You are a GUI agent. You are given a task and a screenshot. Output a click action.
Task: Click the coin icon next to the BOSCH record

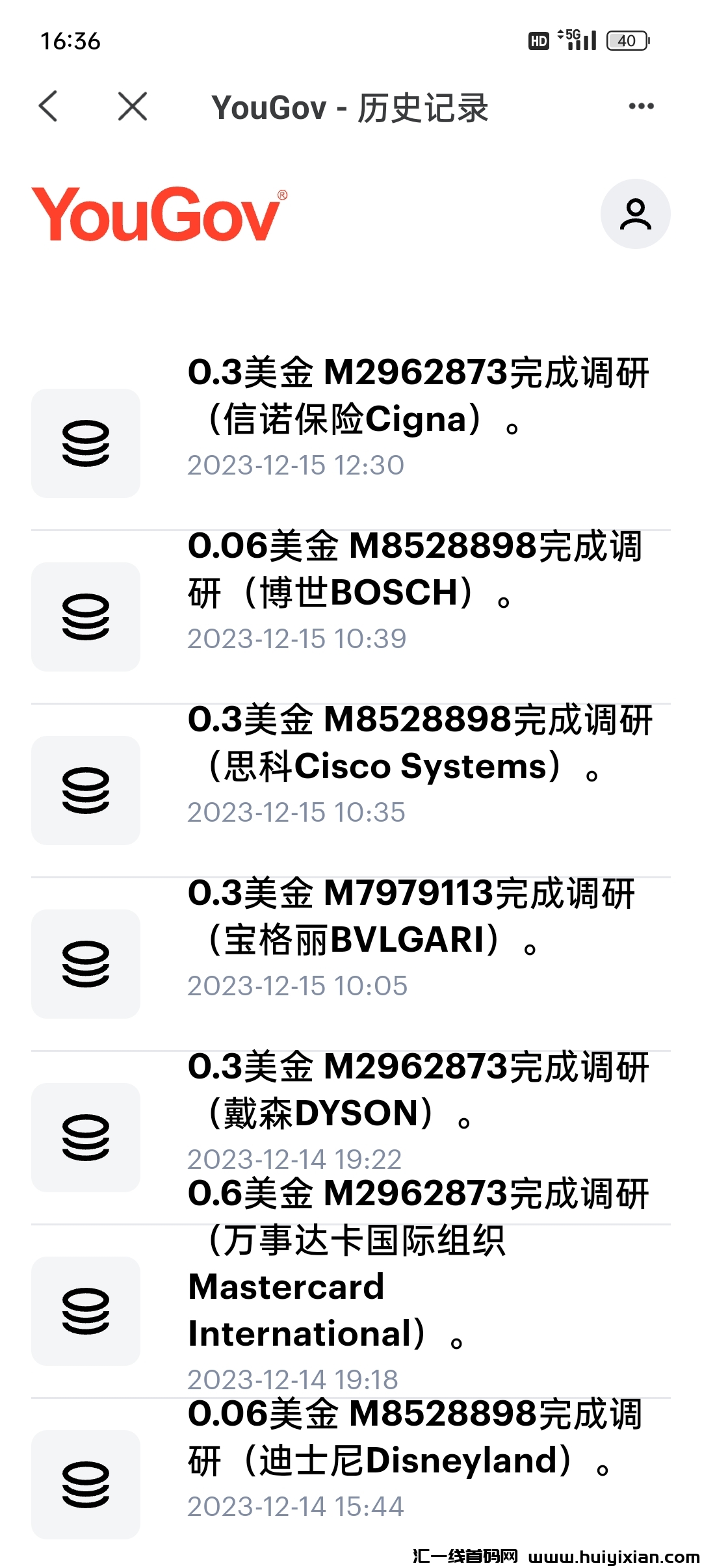86,616
